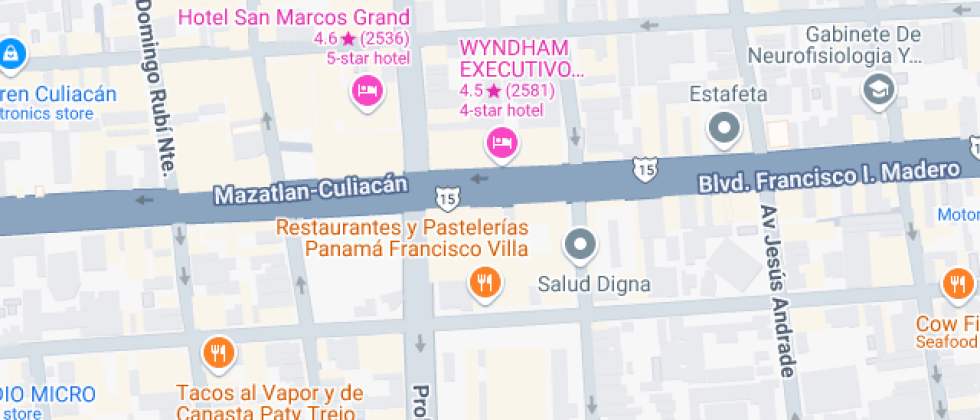The height and width of the screenshot is (420, 980).
Task: Open the Salud Digna location marker
Action: pyautogui.click(x=580, y=243)
